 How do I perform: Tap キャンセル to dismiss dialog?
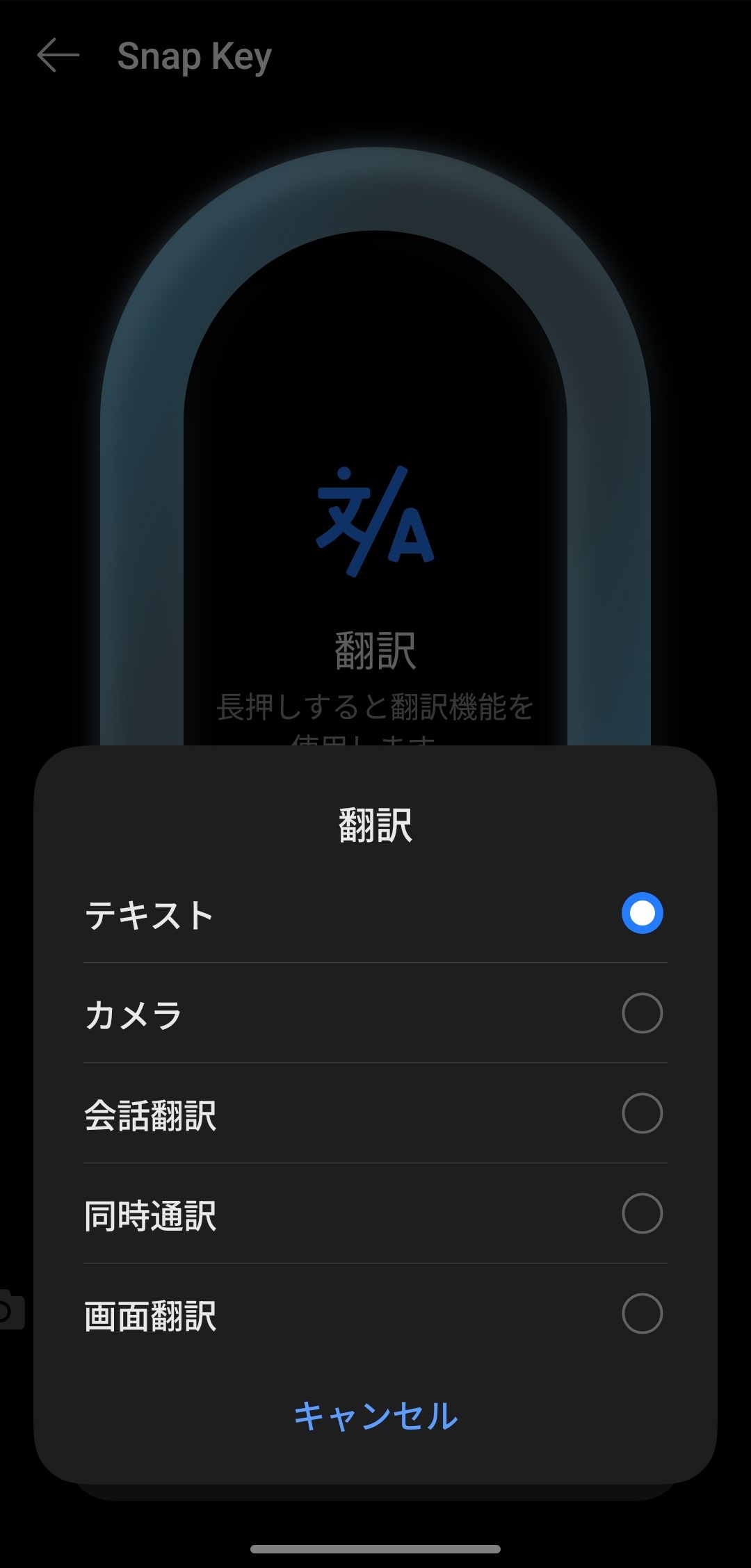(x=375, y=1416)
